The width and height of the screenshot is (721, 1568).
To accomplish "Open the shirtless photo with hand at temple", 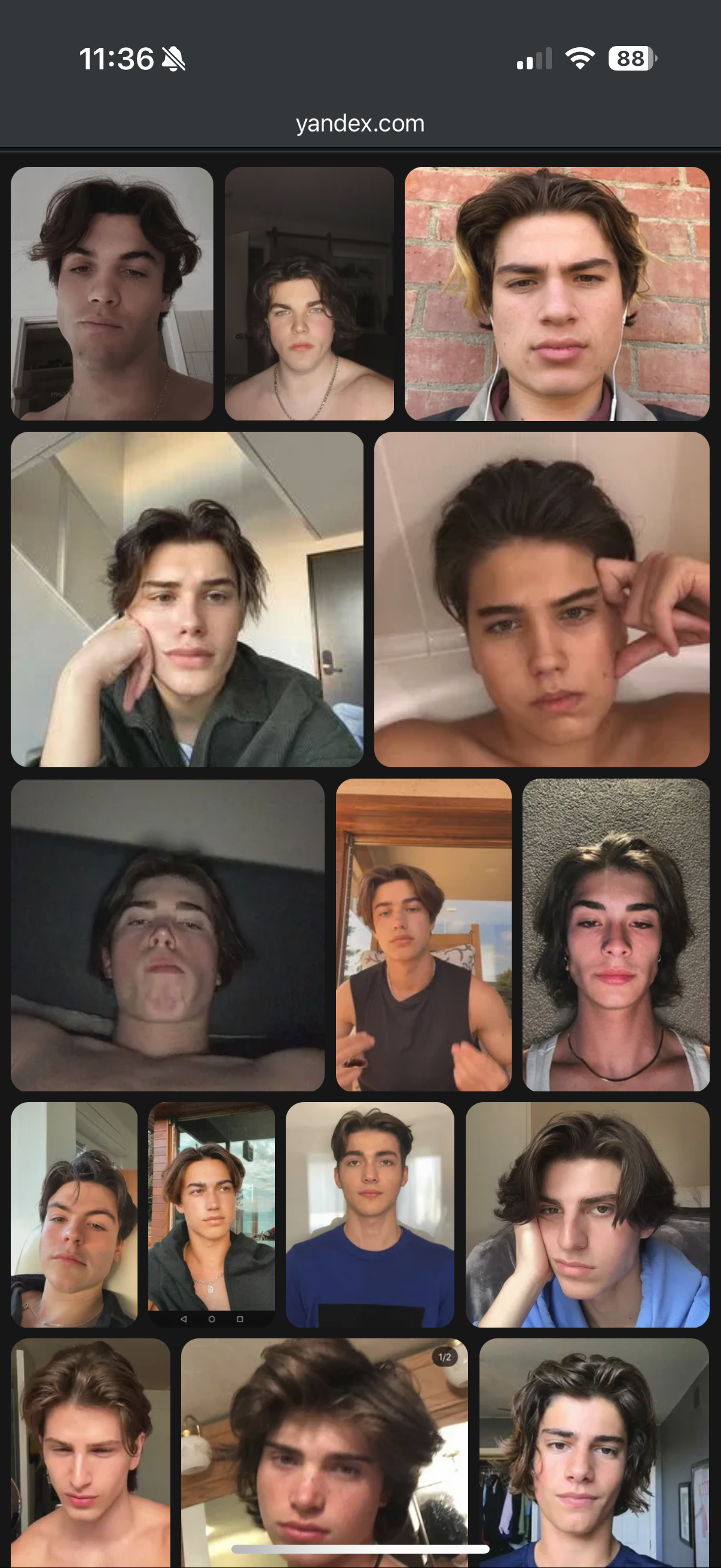I will point(542,599).
